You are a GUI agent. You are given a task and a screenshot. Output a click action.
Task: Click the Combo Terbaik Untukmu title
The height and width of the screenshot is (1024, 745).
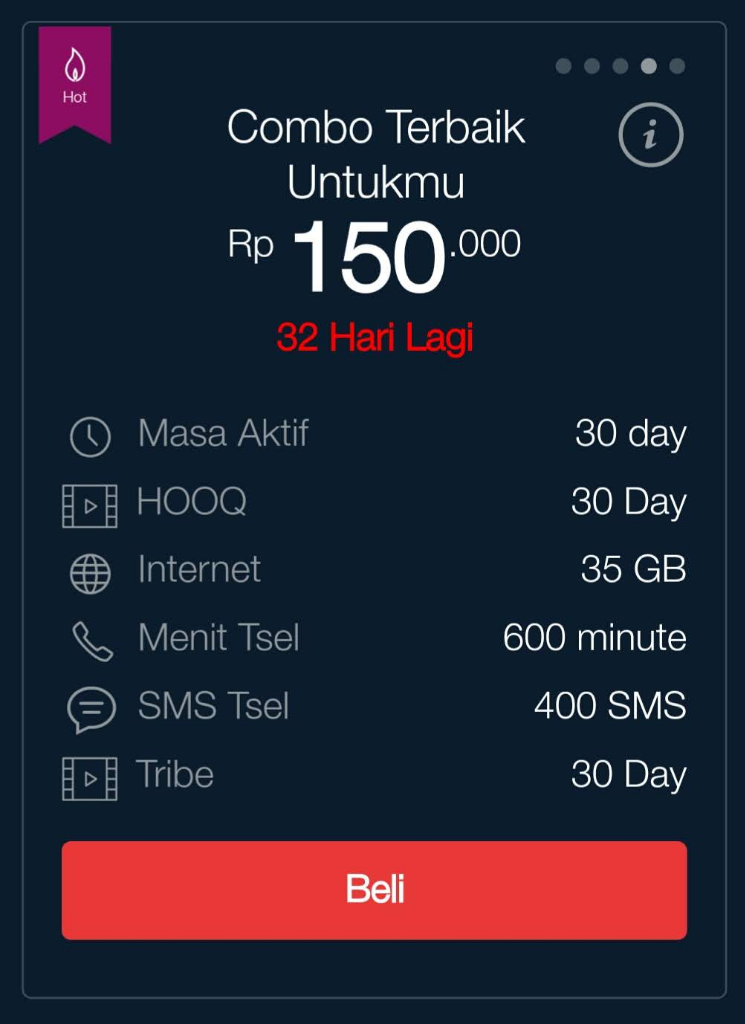click(377, 155)
